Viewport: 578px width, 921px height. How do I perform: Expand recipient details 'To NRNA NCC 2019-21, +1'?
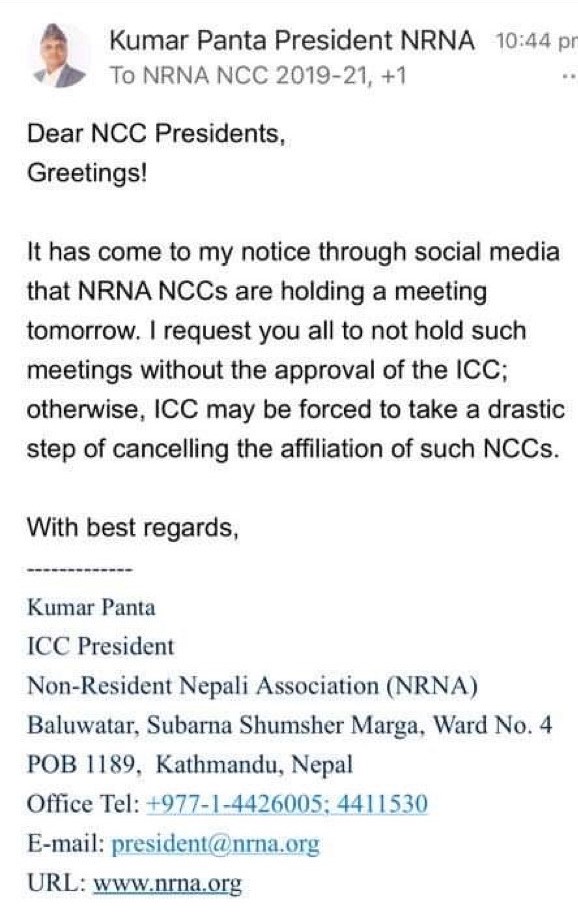pos(257,76)
